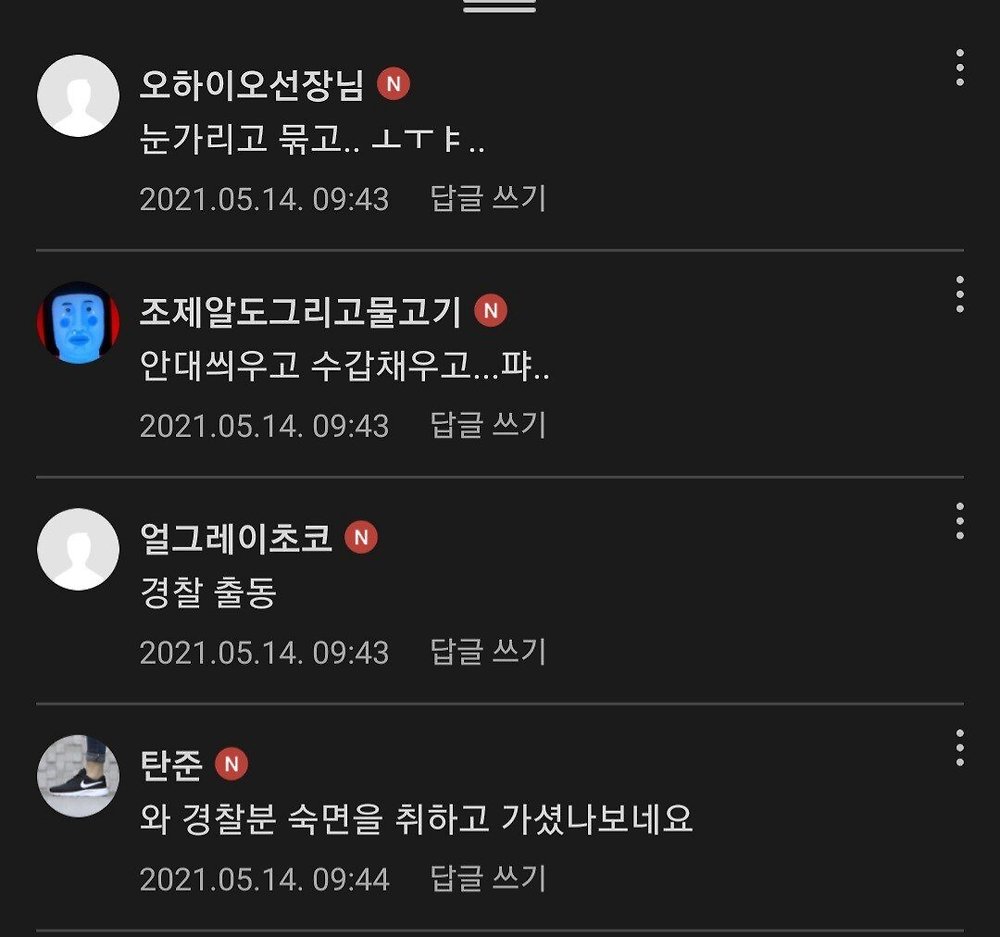Open overflow menu on 오하이오선장님's comment
The width and height of the screenshot is (1000, 937).
coord(959,68)
